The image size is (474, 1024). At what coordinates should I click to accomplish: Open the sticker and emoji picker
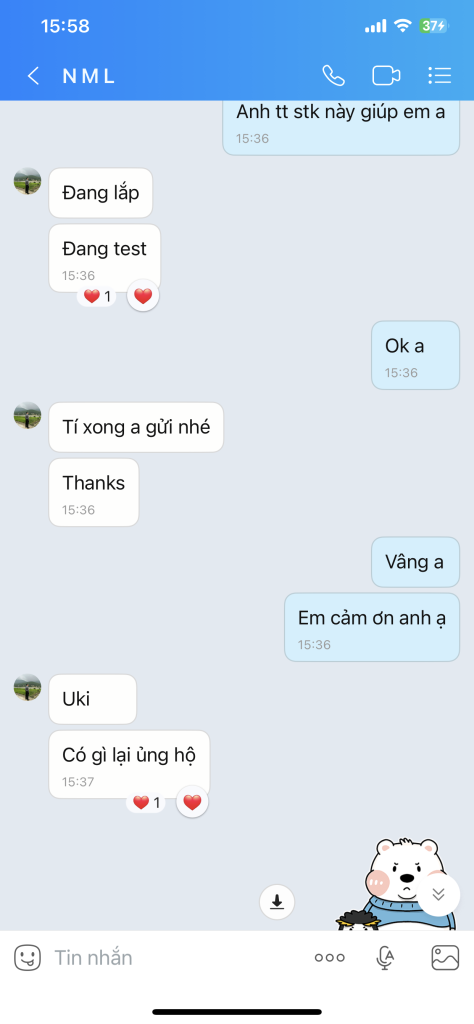[27, 957]
